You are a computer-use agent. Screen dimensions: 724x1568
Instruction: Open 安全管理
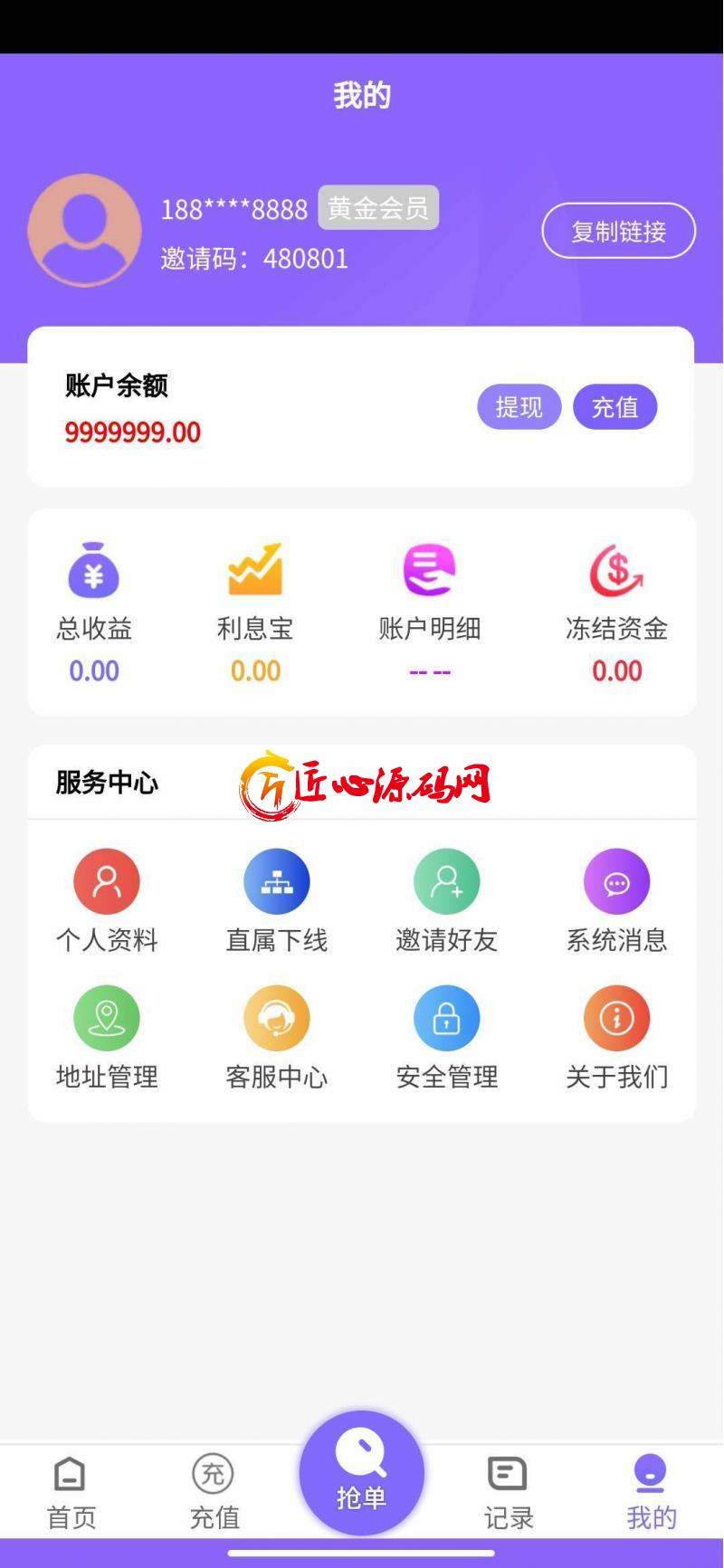coord(446,1038)
